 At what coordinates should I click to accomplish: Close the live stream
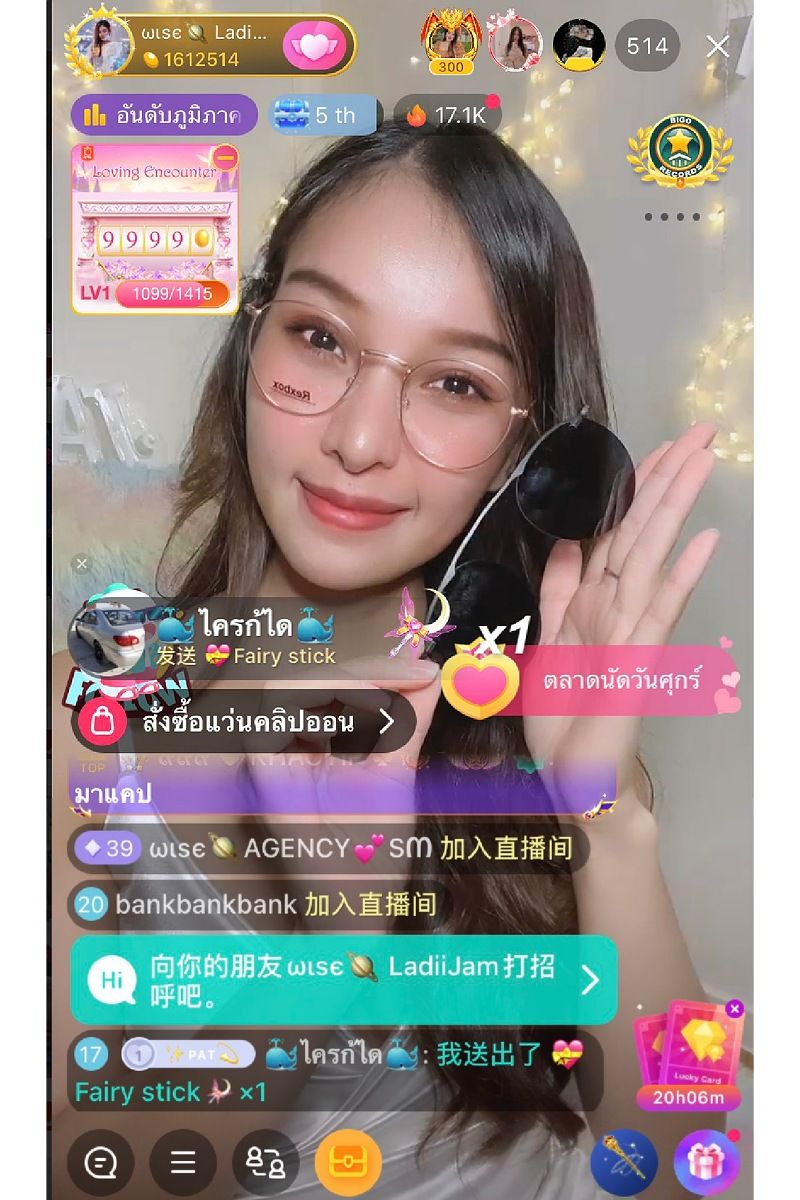click(x=718, y=46)
